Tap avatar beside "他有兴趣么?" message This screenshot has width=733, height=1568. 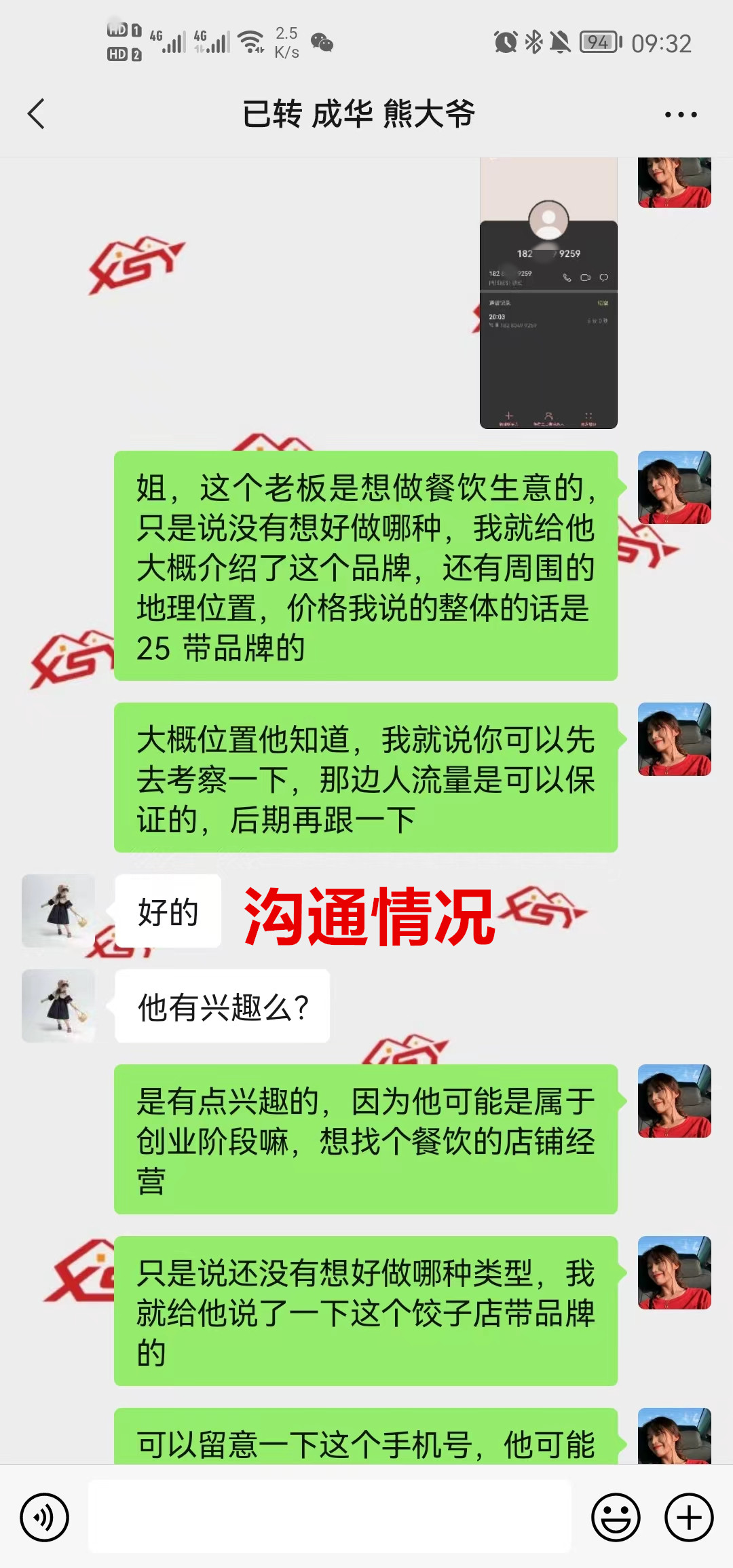58,1006
